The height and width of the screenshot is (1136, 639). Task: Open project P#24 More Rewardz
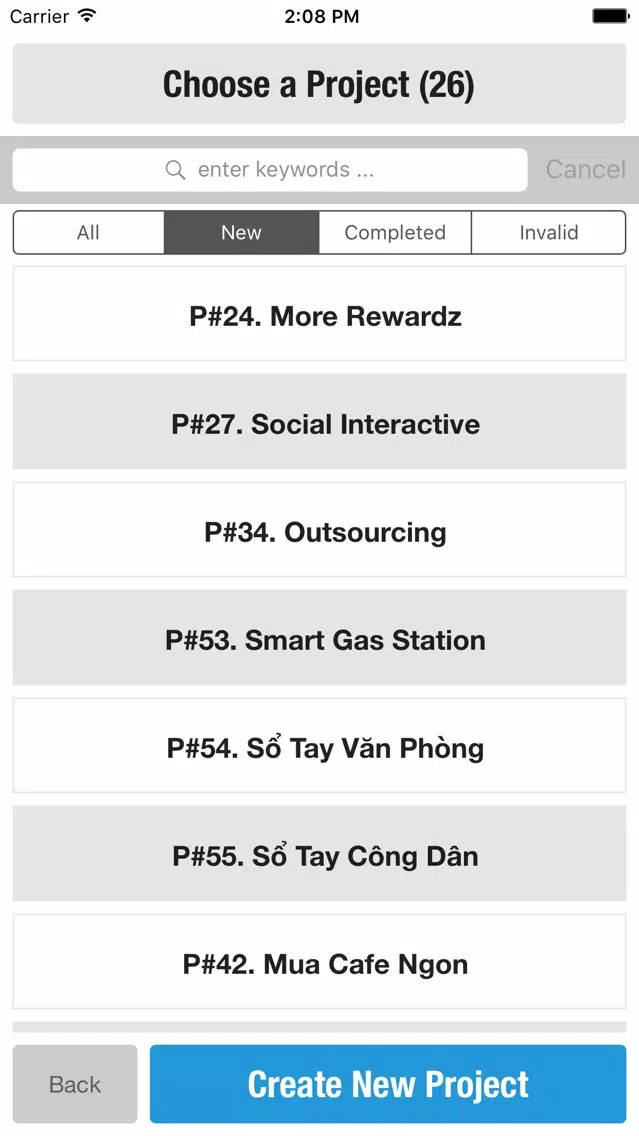(x=320, y=313)
